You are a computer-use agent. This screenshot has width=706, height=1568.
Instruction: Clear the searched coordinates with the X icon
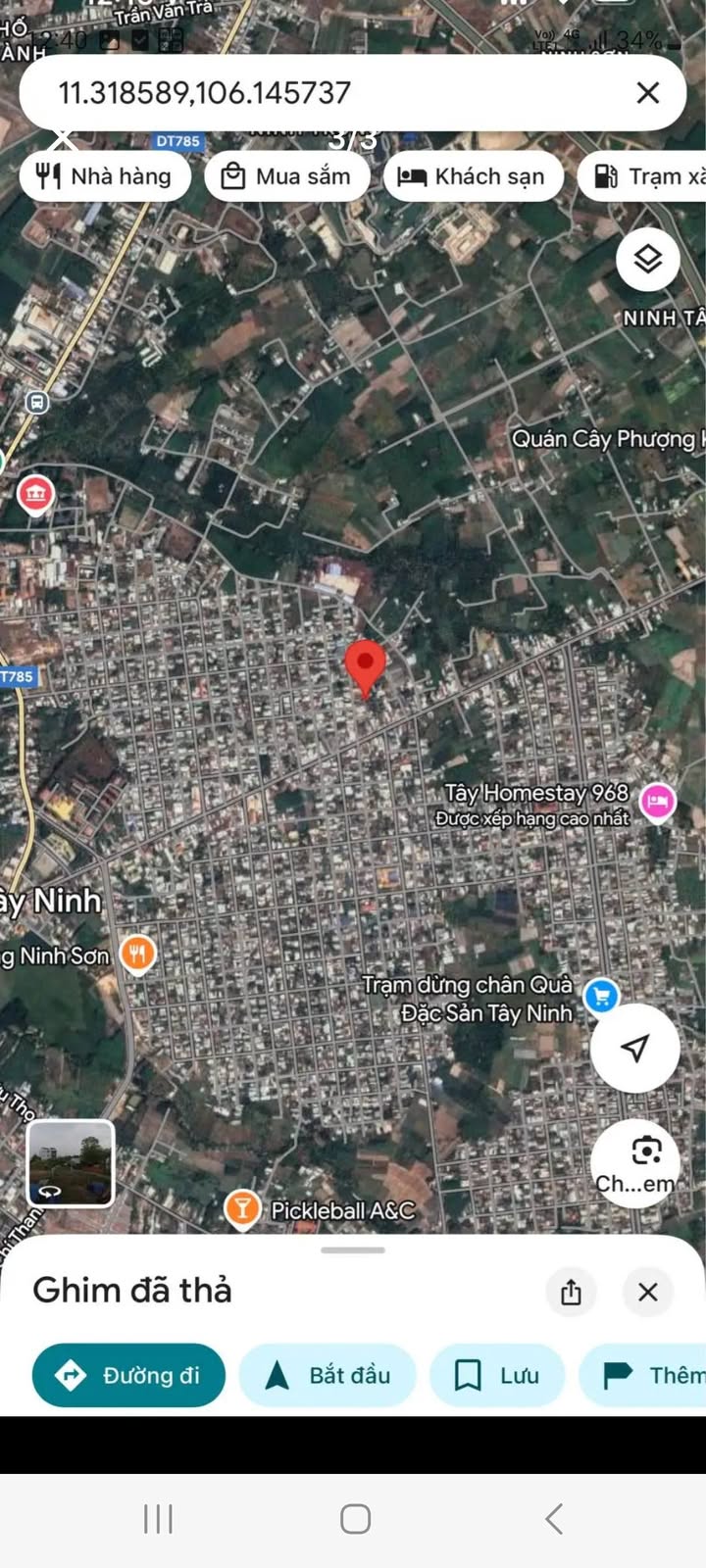pos(647,93)
